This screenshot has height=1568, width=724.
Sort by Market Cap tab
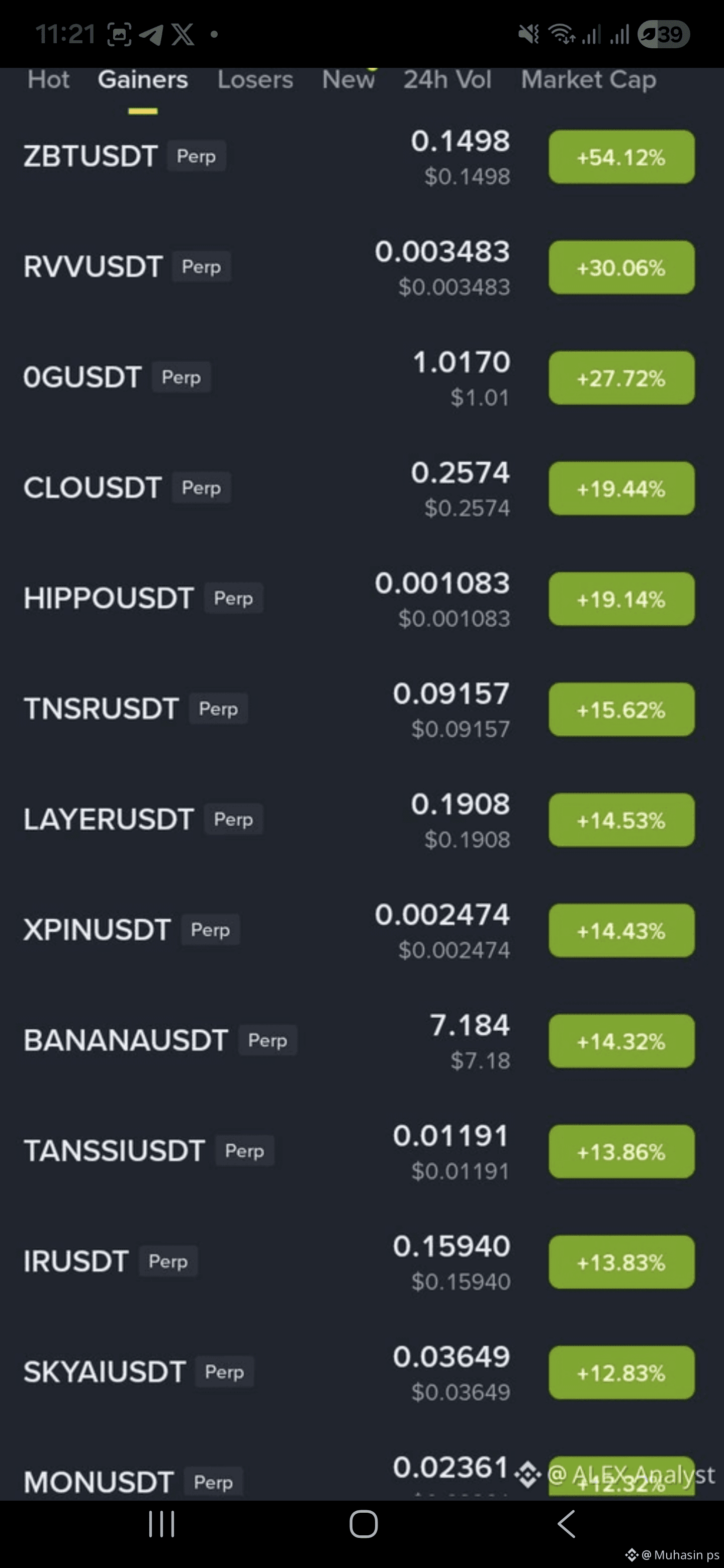pyautogui.click(x=588, y=80)
